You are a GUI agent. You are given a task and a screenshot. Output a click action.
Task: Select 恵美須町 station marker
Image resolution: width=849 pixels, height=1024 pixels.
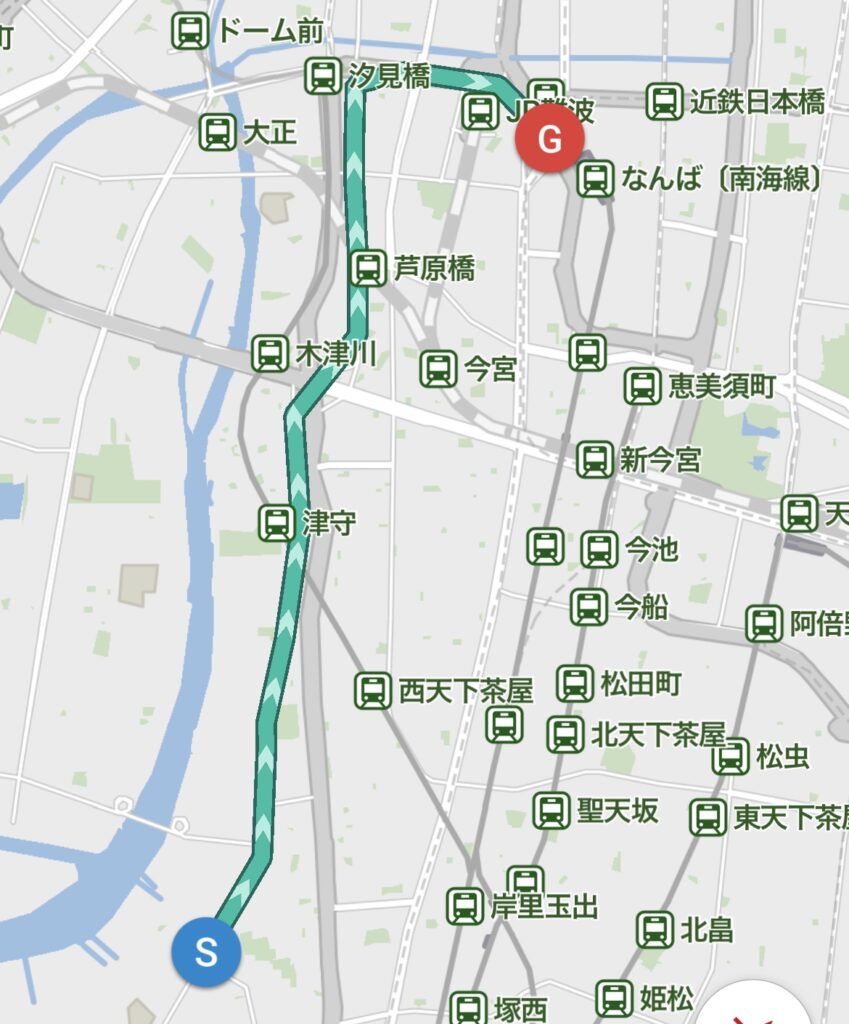point(642,386)
